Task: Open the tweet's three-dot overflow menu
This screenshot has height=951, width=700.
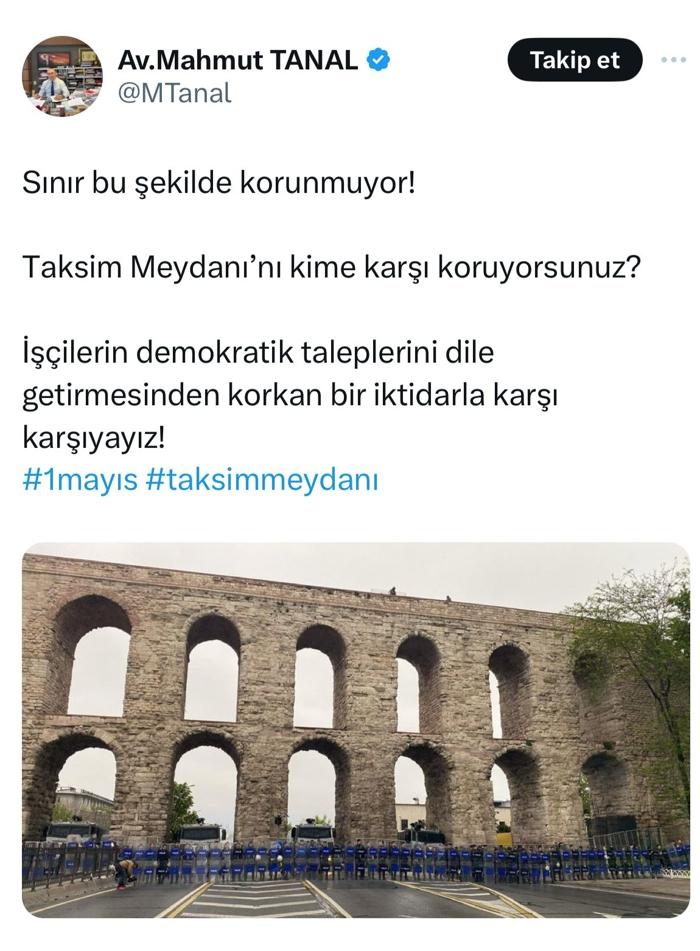Action: [673, 60]
